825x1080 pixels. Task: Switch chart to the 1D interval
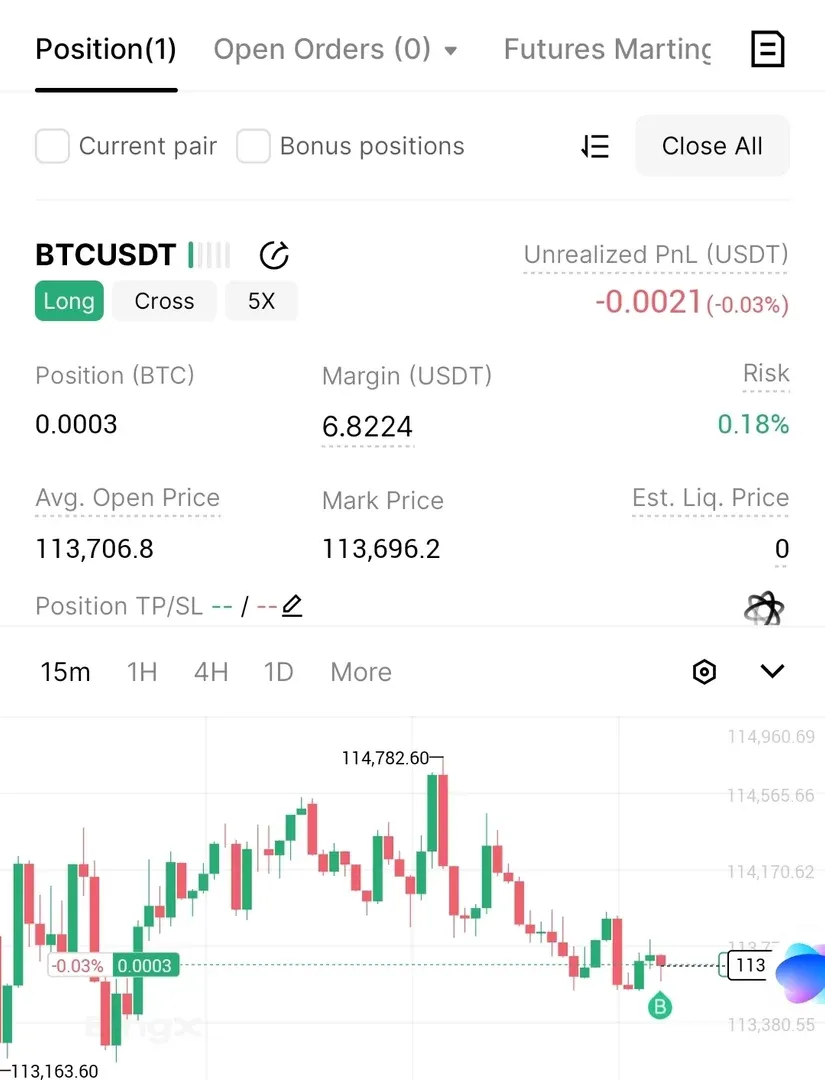point(278,672)
